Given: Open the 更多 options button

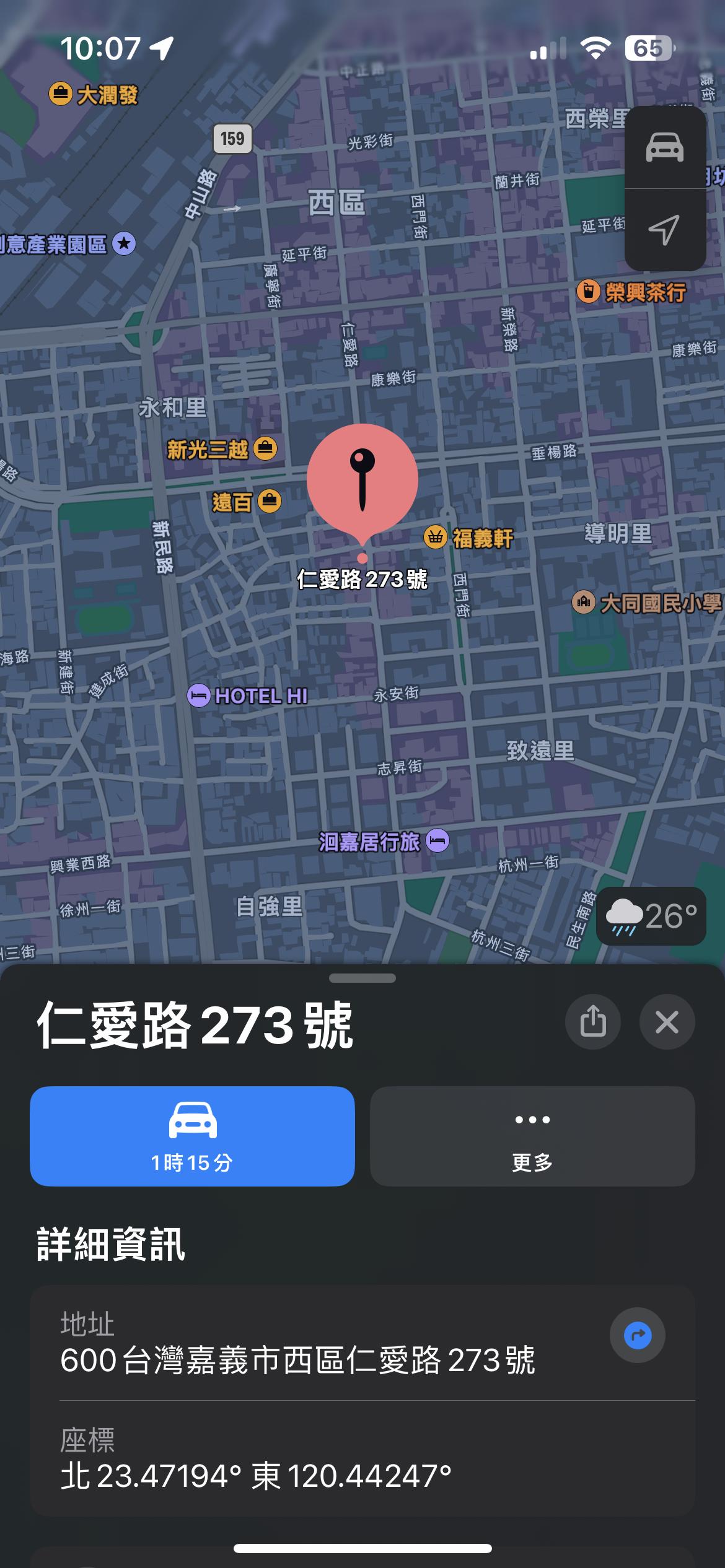Looking at the screenshot, I should pyautogui.click(x=532, y=1136).
